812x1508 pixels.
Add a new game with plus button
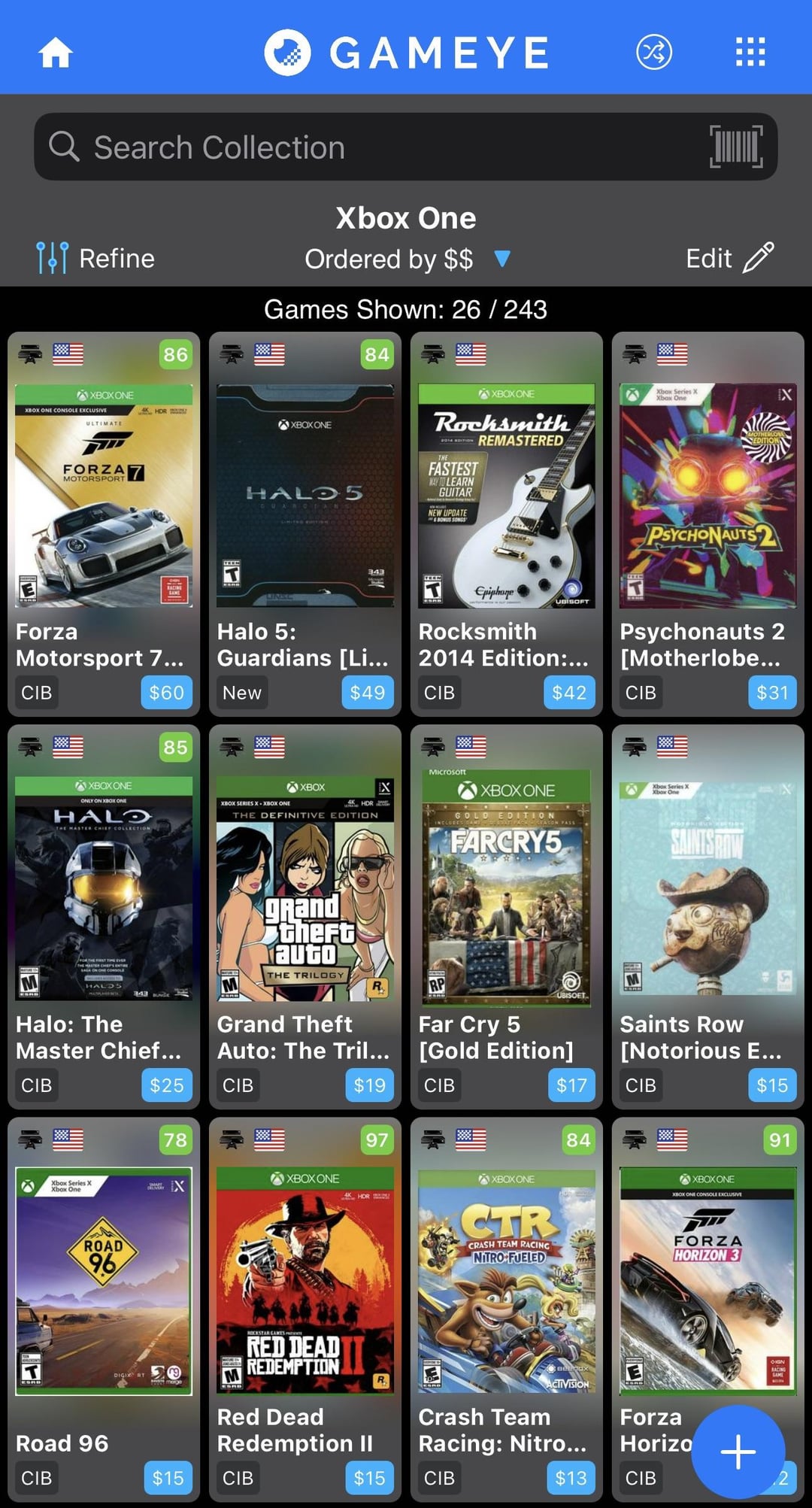click(x=738, y=1451)
